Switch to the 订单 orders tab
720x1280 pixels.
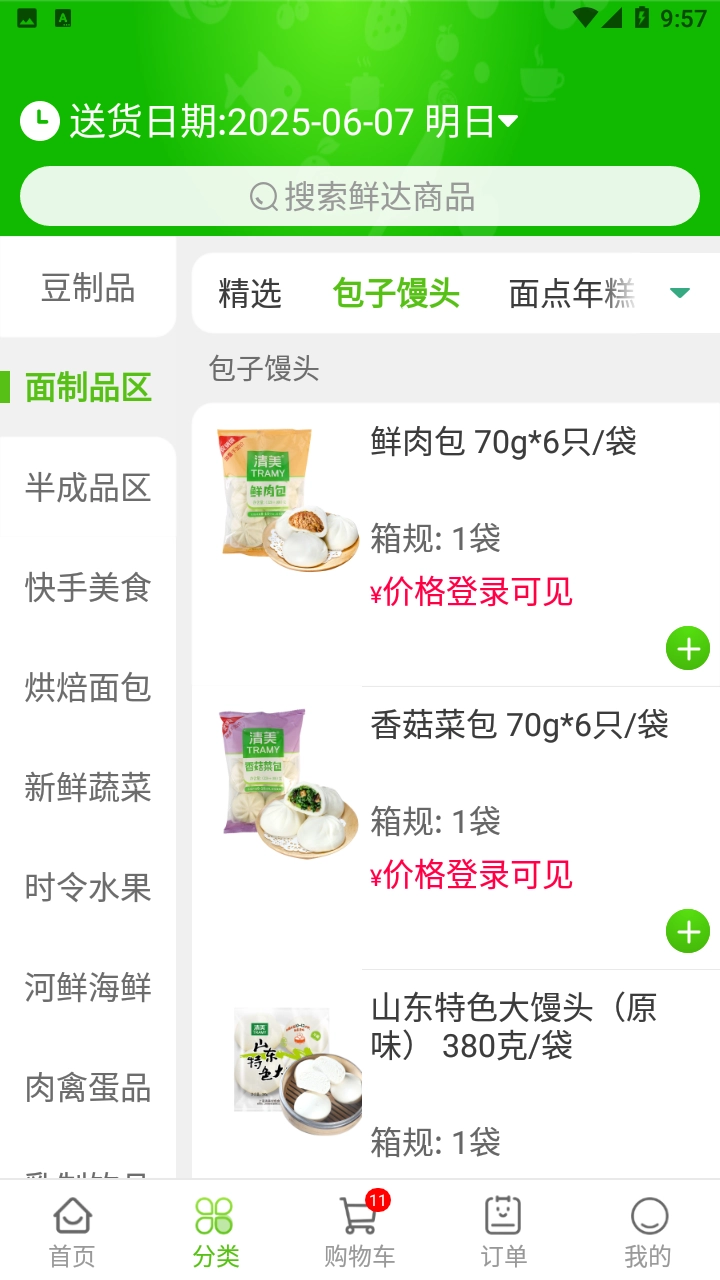[503, 1231]
